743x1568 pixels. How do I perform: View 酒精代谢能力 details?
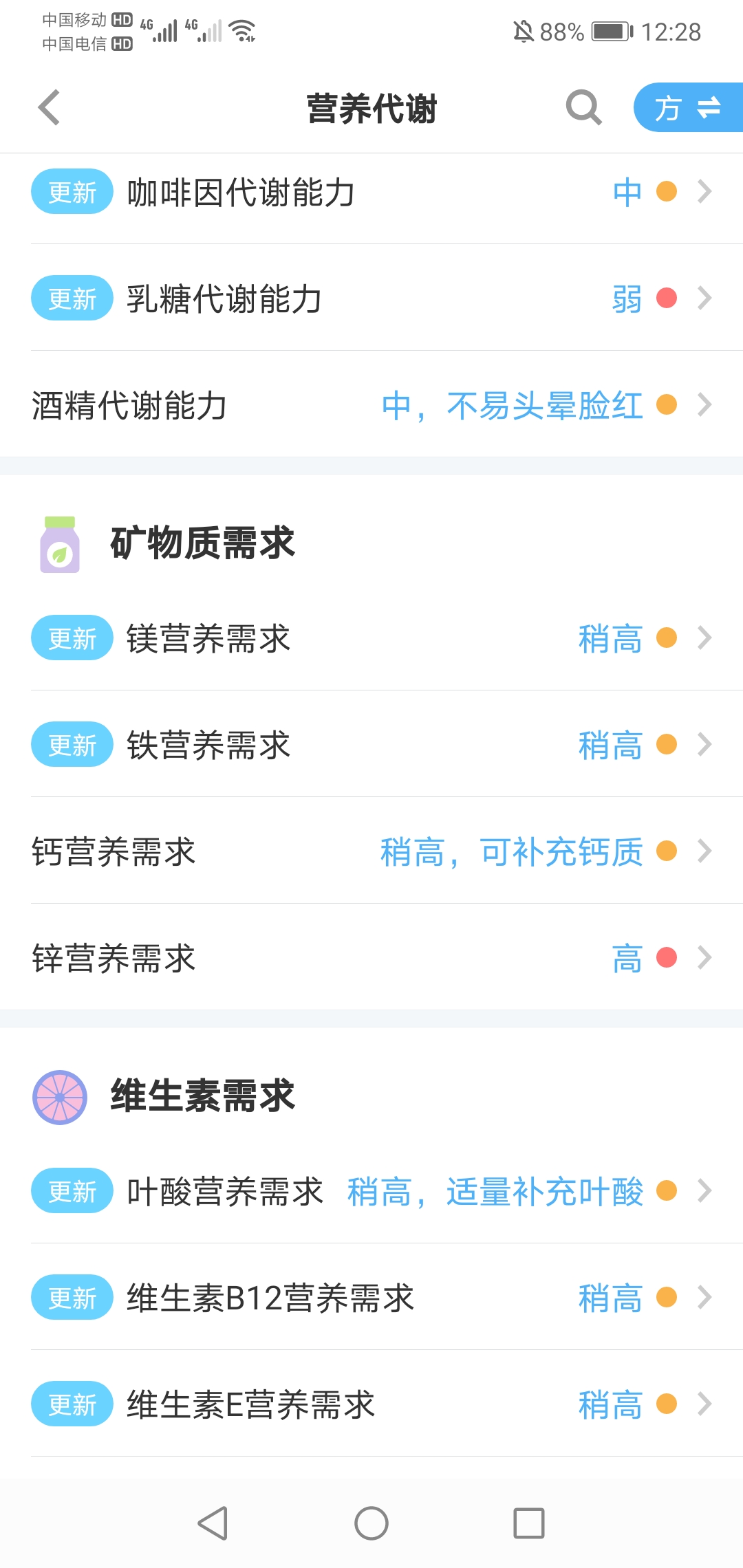pyautogui.click(x=371, y=404)
